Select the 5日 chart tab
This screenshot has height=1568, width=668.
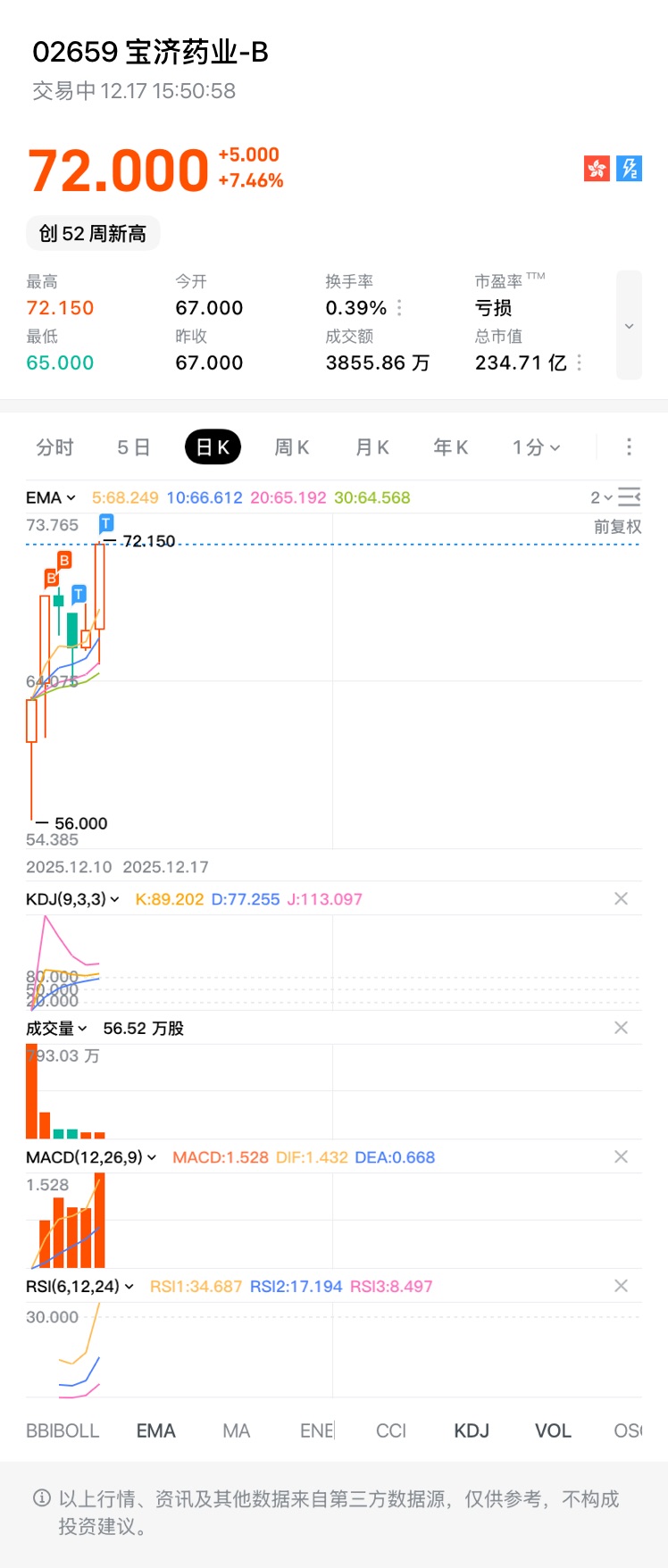pyautogui.click(x=133, y=447)
